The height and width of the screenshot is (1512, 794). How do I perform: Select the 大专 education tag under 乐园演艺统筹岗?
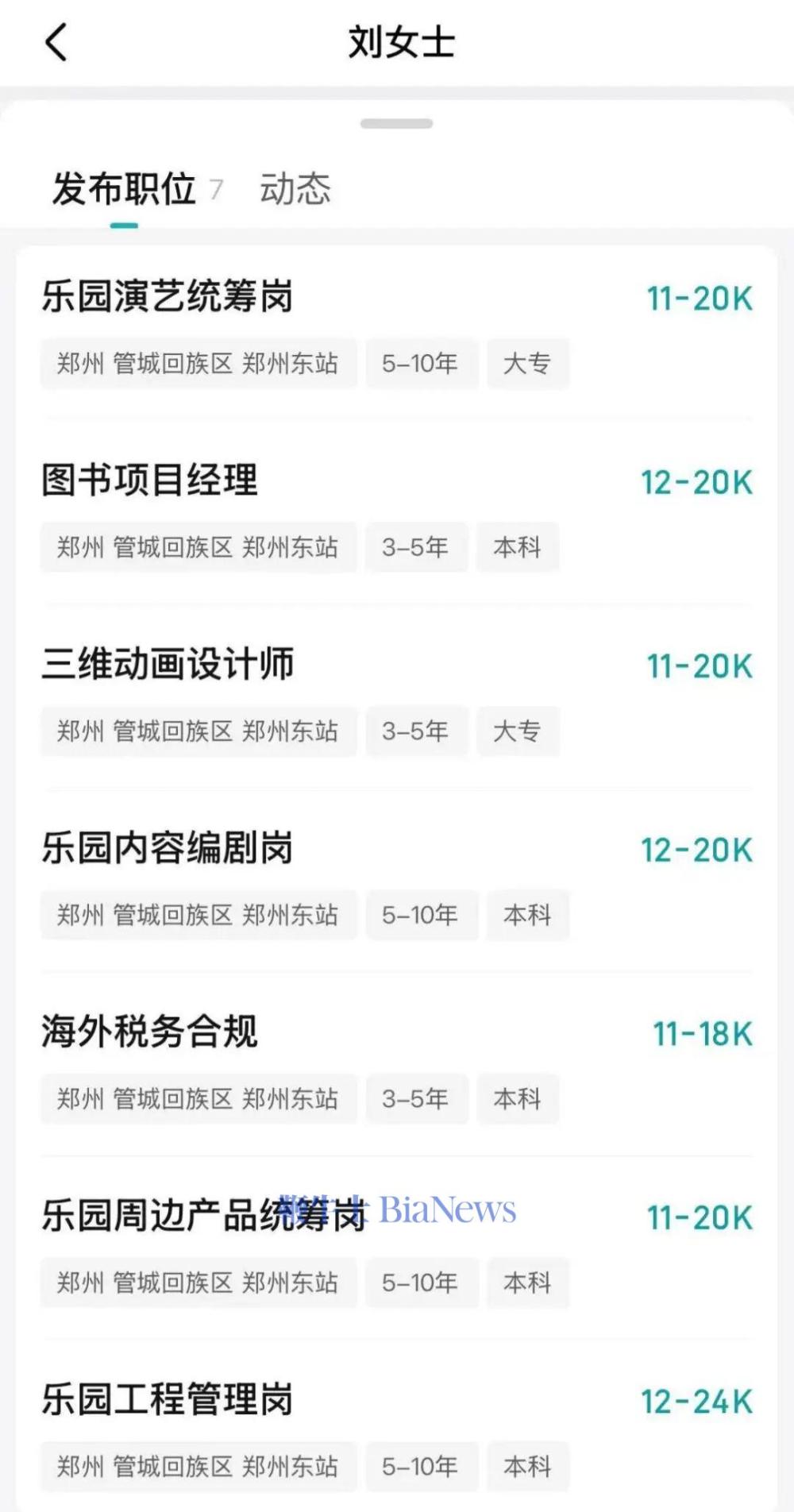pyautogui.click(x=527, y=364)
